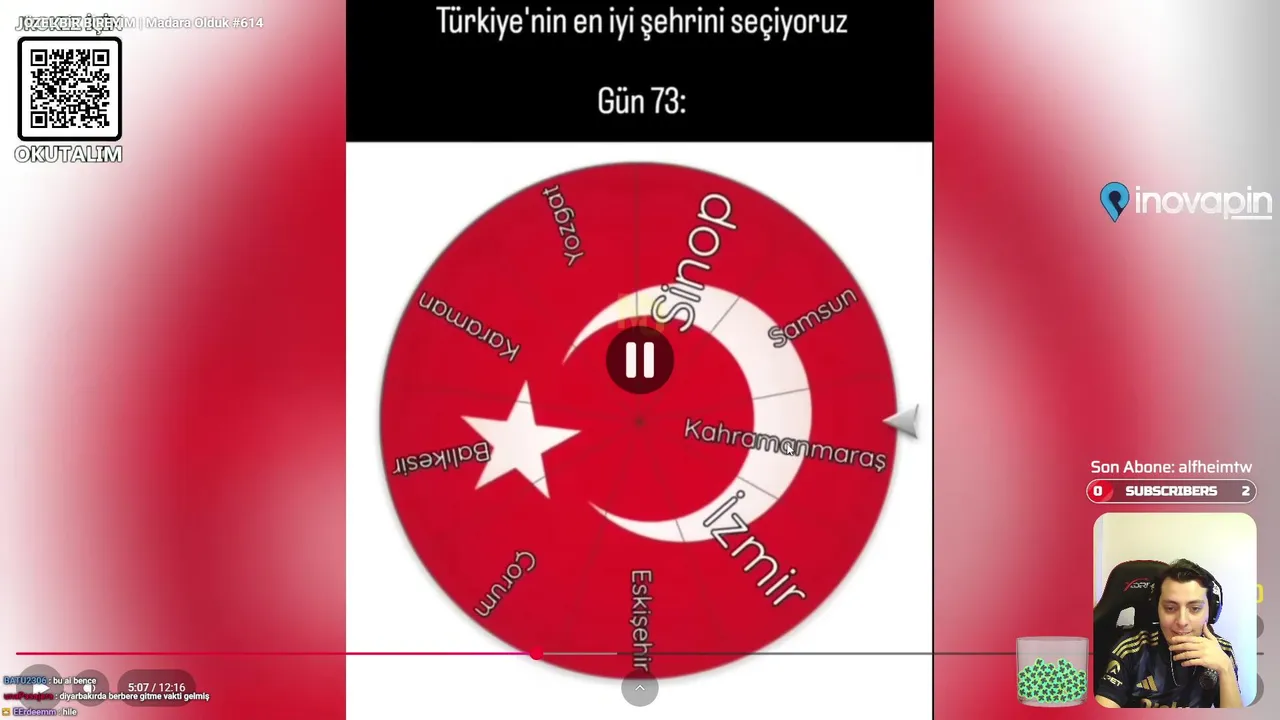Viewport: 1280px width, 720px height.
Task: Mute the video with the volume icon
Action: (x=89, y=687)
